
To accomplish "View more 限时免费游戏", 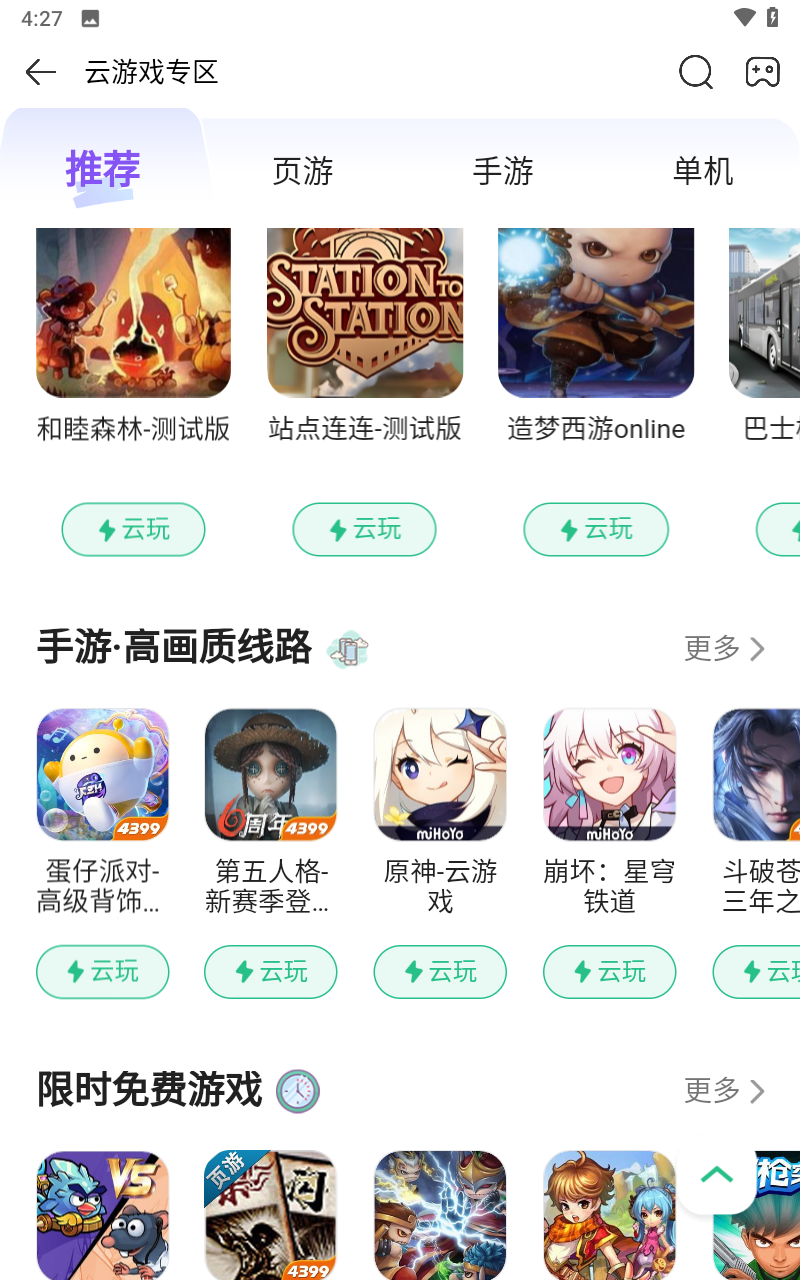I will click(x=724, y=1090).
